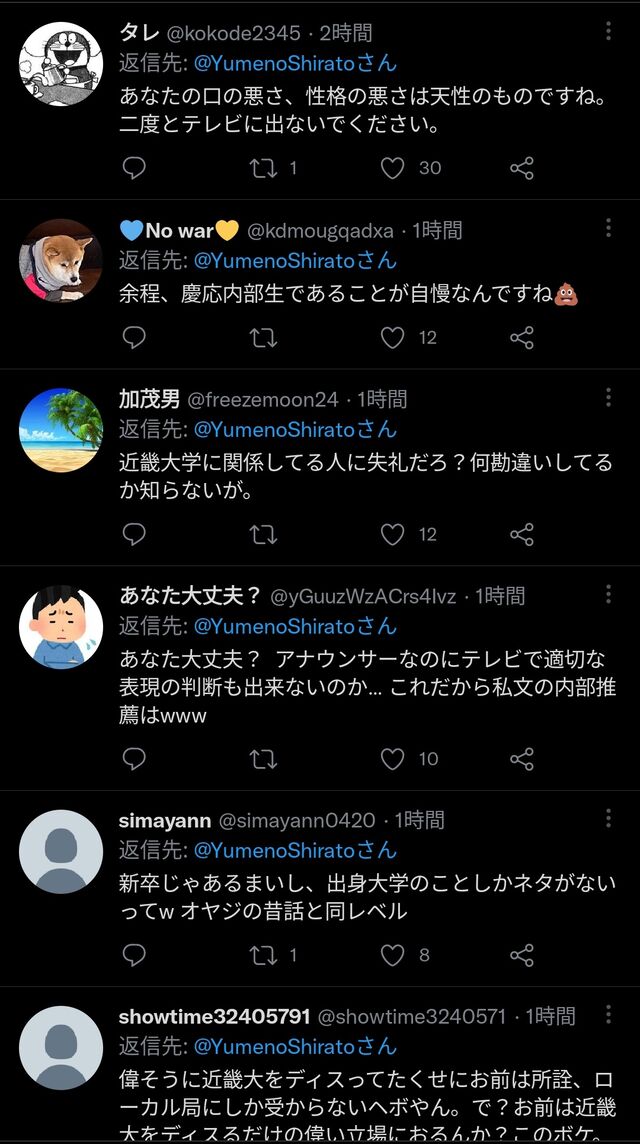The image size is (640, 1144).
Task: Share 加茂男's tweet
Action: coord(522,534)
